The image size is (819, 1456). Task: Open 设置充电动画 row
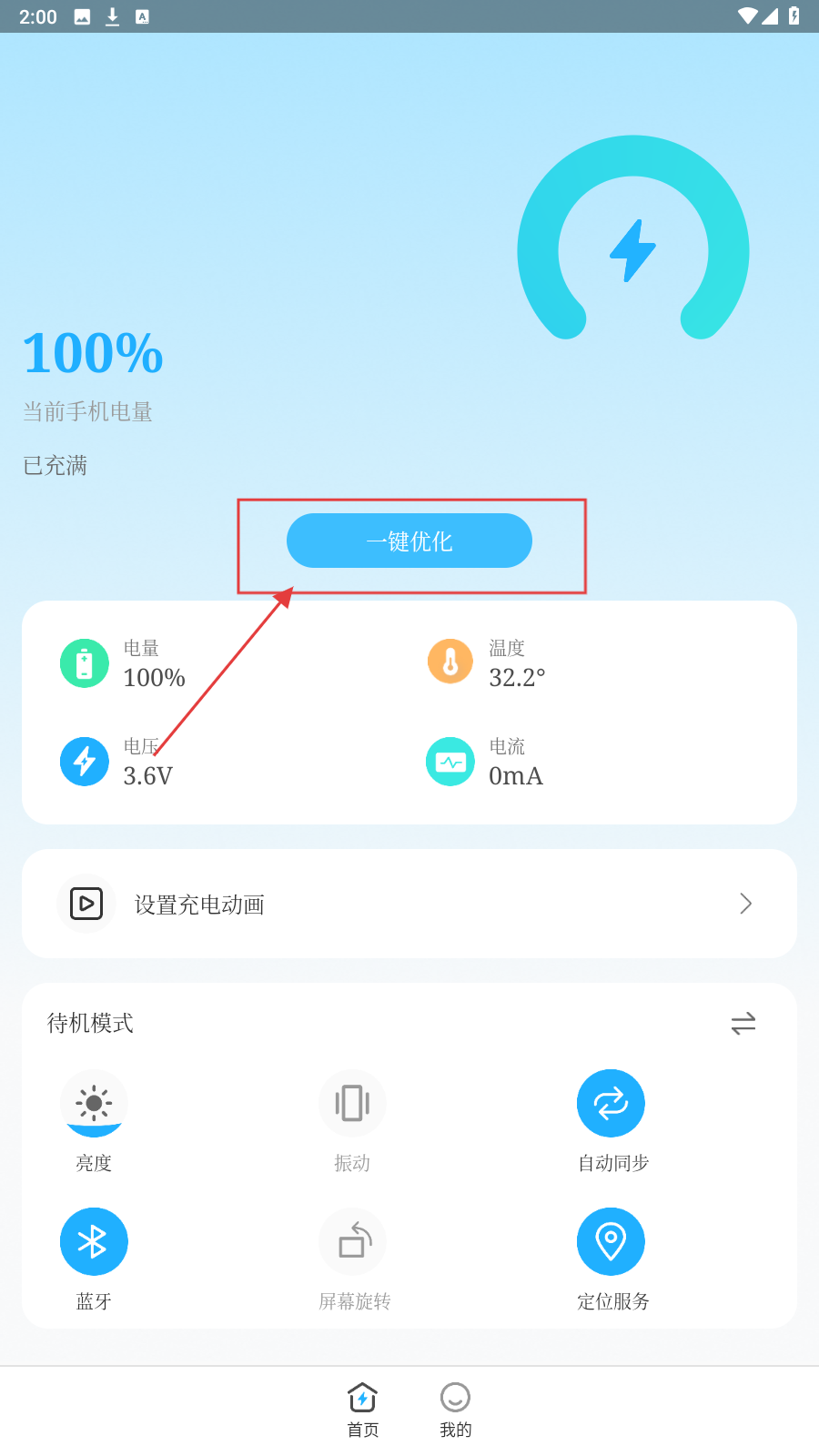[x=409, y=904]
